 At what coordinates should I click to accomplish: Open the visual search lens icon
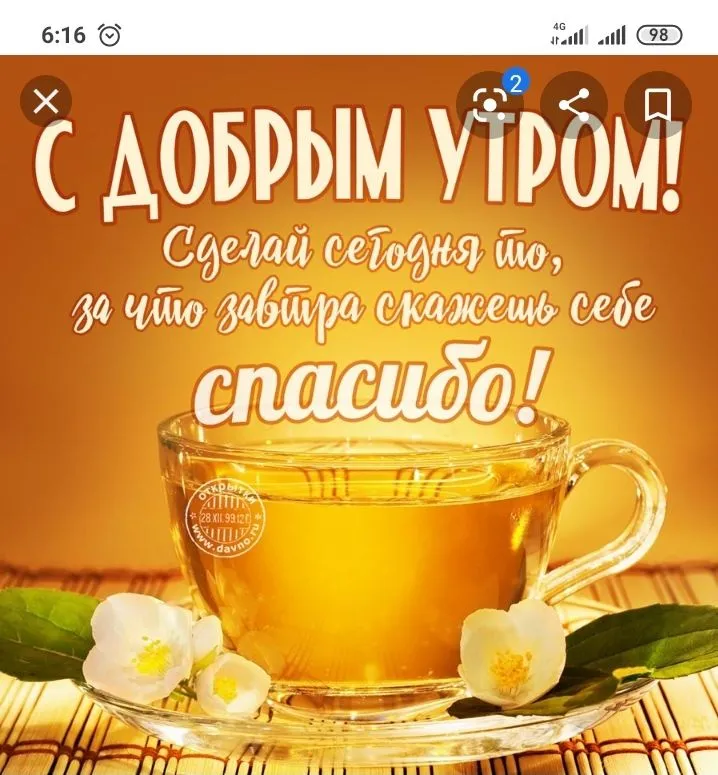pos(490,104)
